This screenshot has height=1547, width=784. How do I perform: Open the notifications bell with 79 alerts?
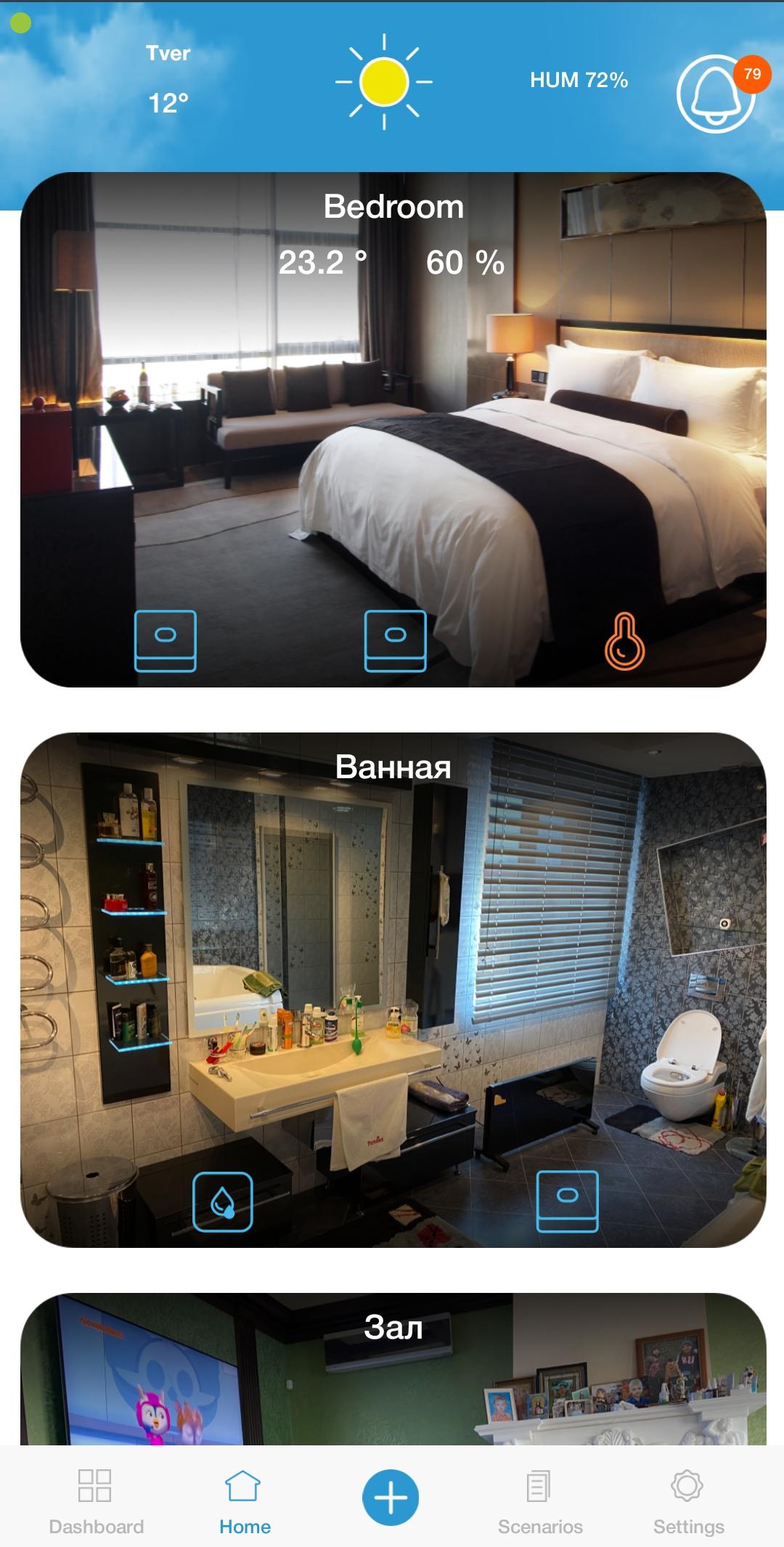tap(716, 94)
